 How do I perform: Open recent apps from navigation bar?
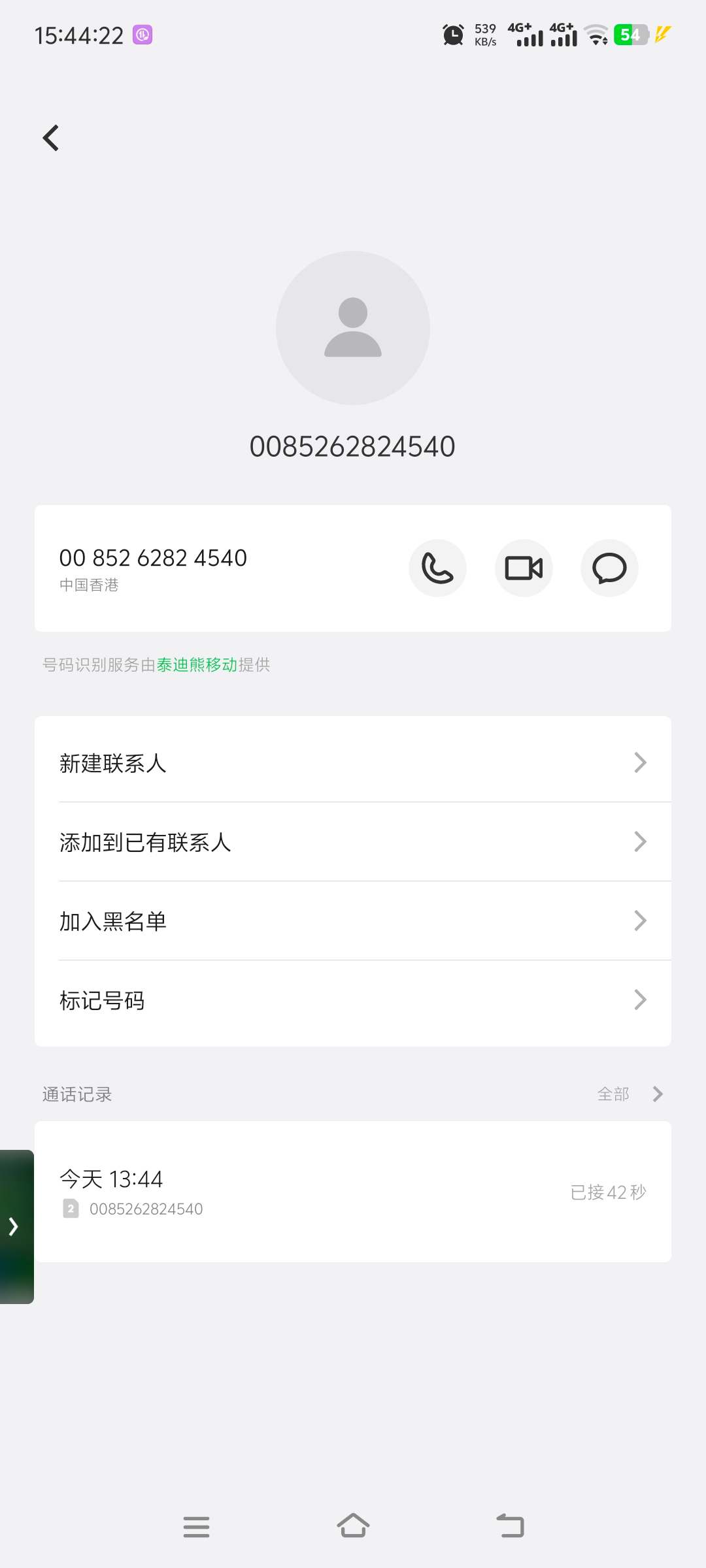pyautogui.click(x=196, y=1527)
